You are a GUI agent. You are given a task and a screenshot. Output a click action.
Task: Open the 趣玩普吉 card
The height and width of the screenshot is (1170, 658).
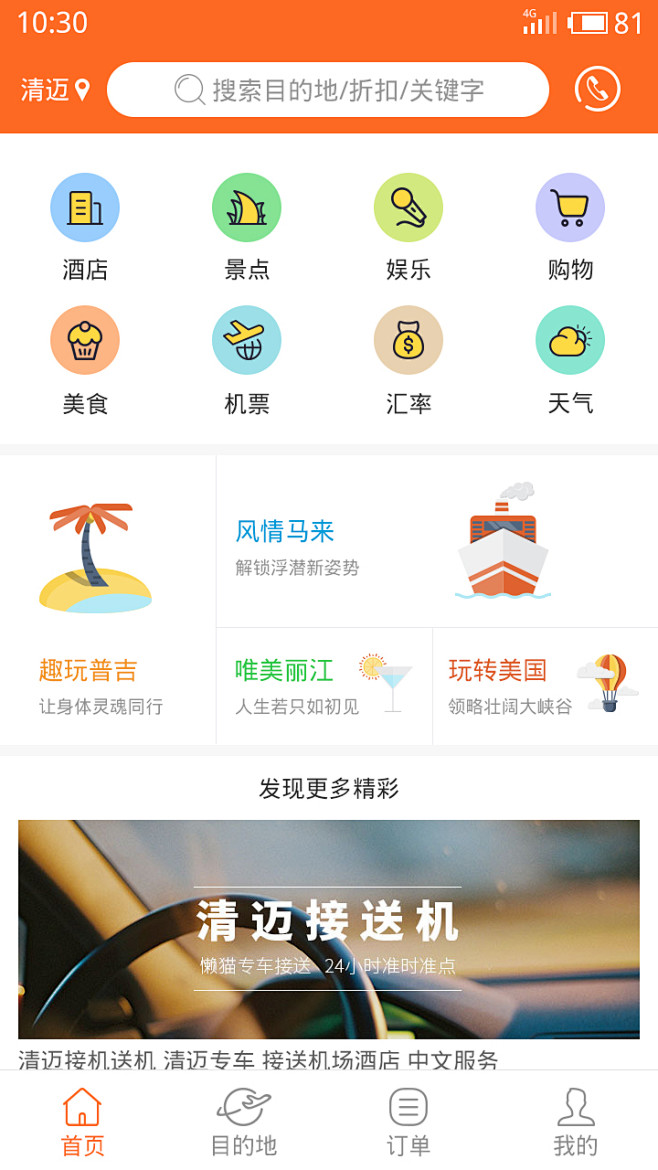tap(107, 600)
